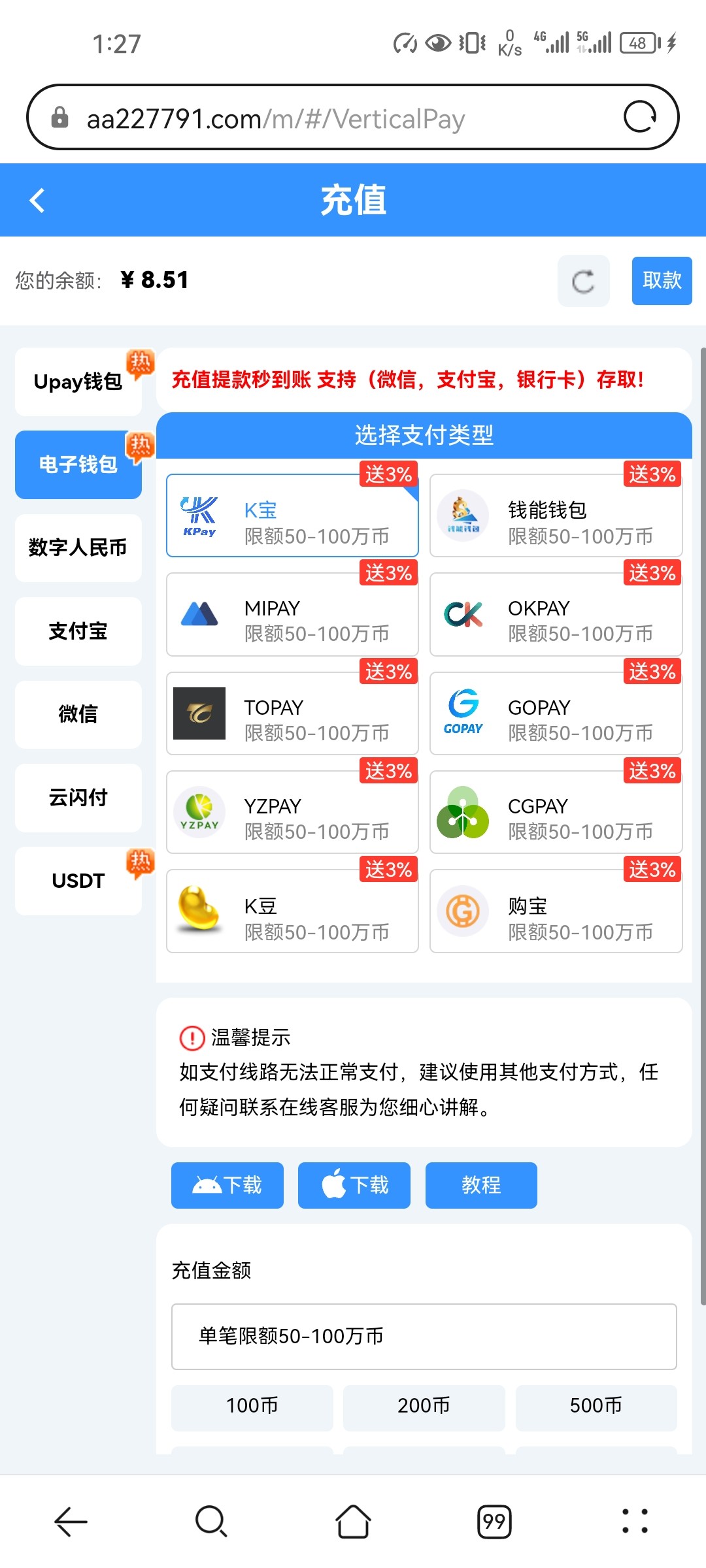Go back from the 充值 page
Image resolution: width=706 pixels, height=1568 pixels.
tap(37, 200)
